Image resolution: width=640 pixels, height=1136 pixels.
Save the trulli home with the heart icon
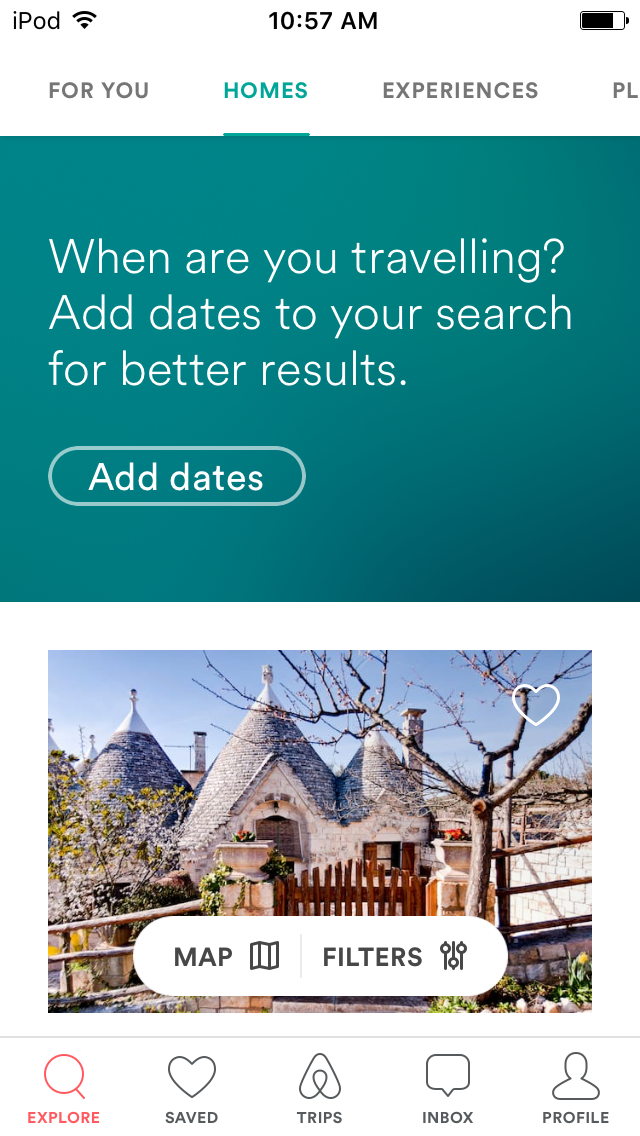[536, 704]
